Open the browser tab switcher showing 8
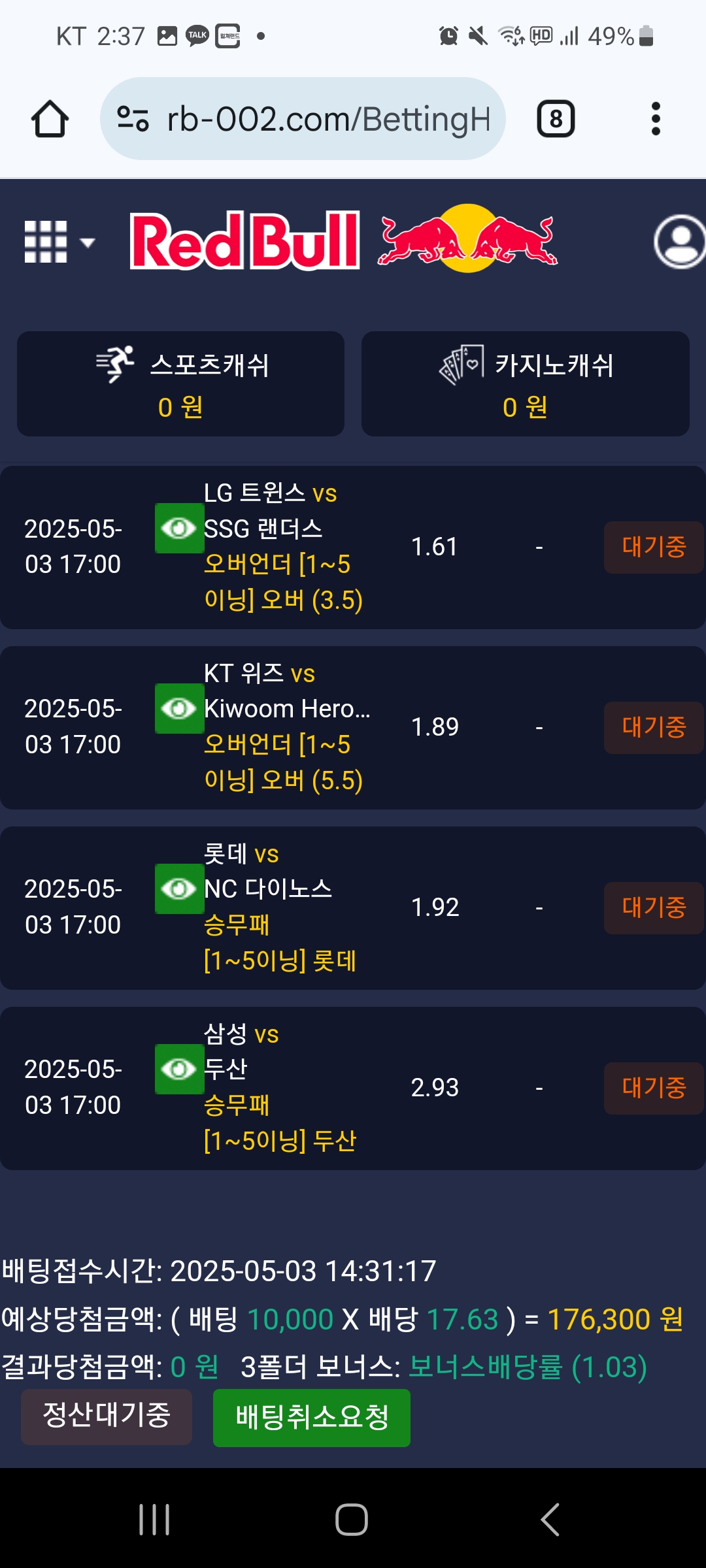This screenshot has width=706, height=1568. click(556, 119)
